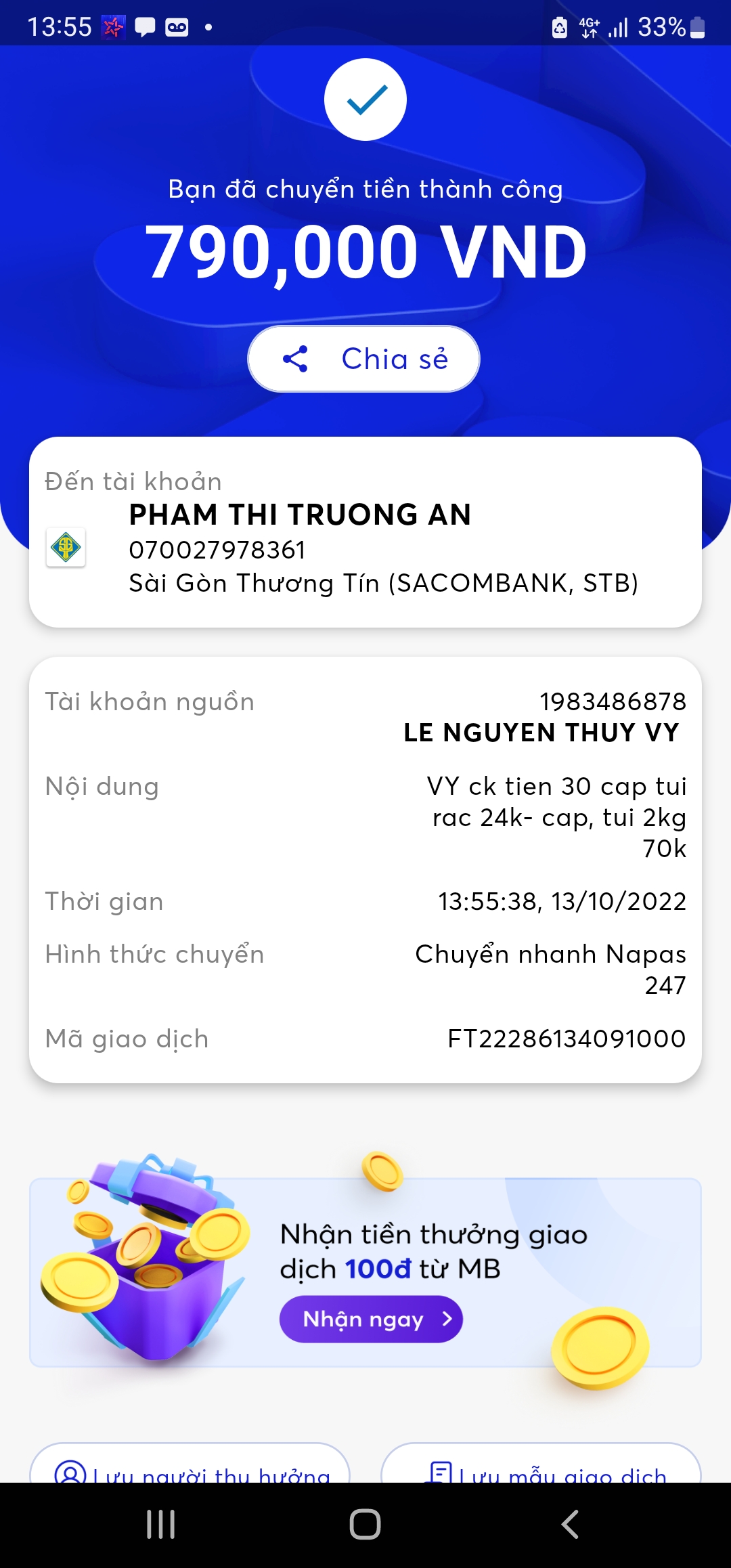Viewport: 731px width, 1568px height.
Task: Go back using the system back button
Action: [570, 1525]
